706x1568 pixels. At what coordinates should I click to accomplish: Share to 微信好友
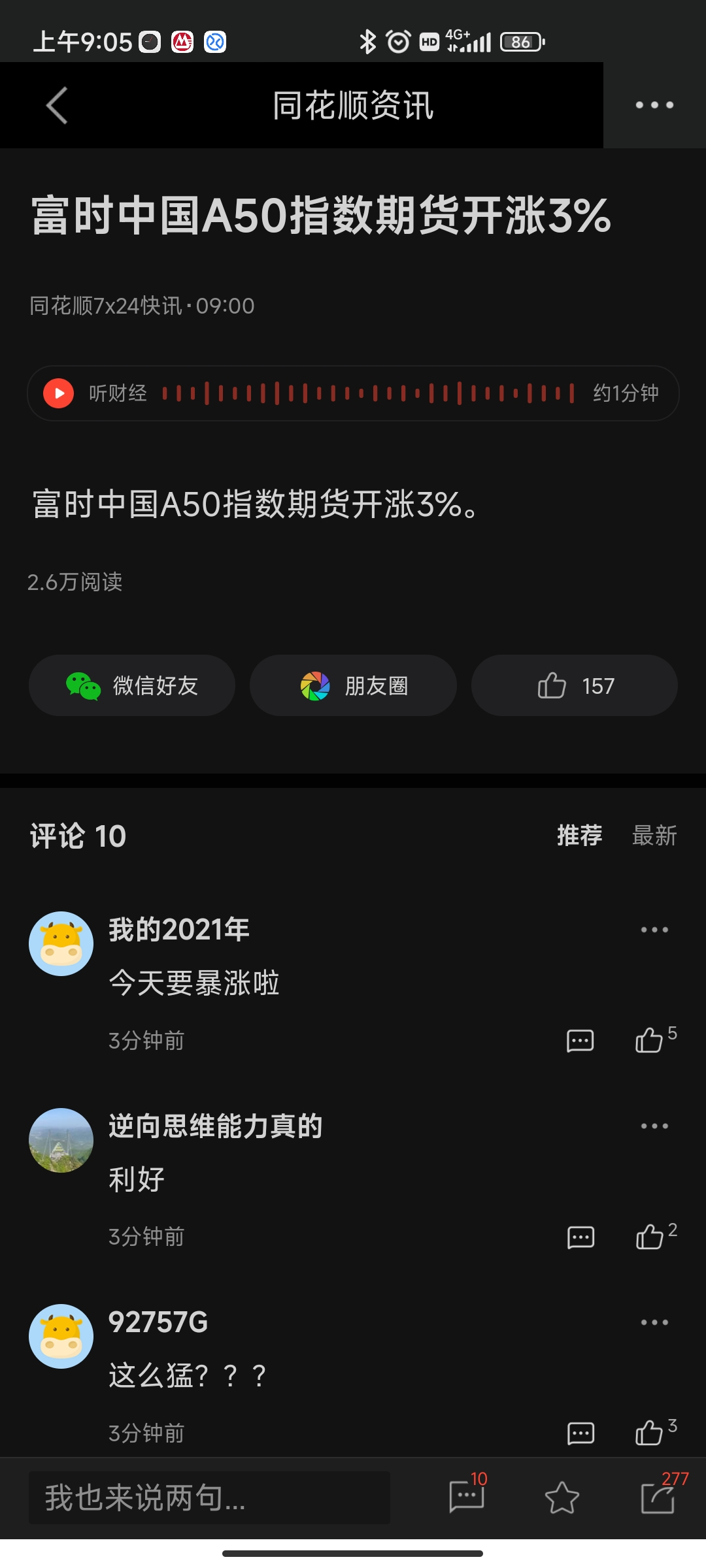(x=132, y=685)
